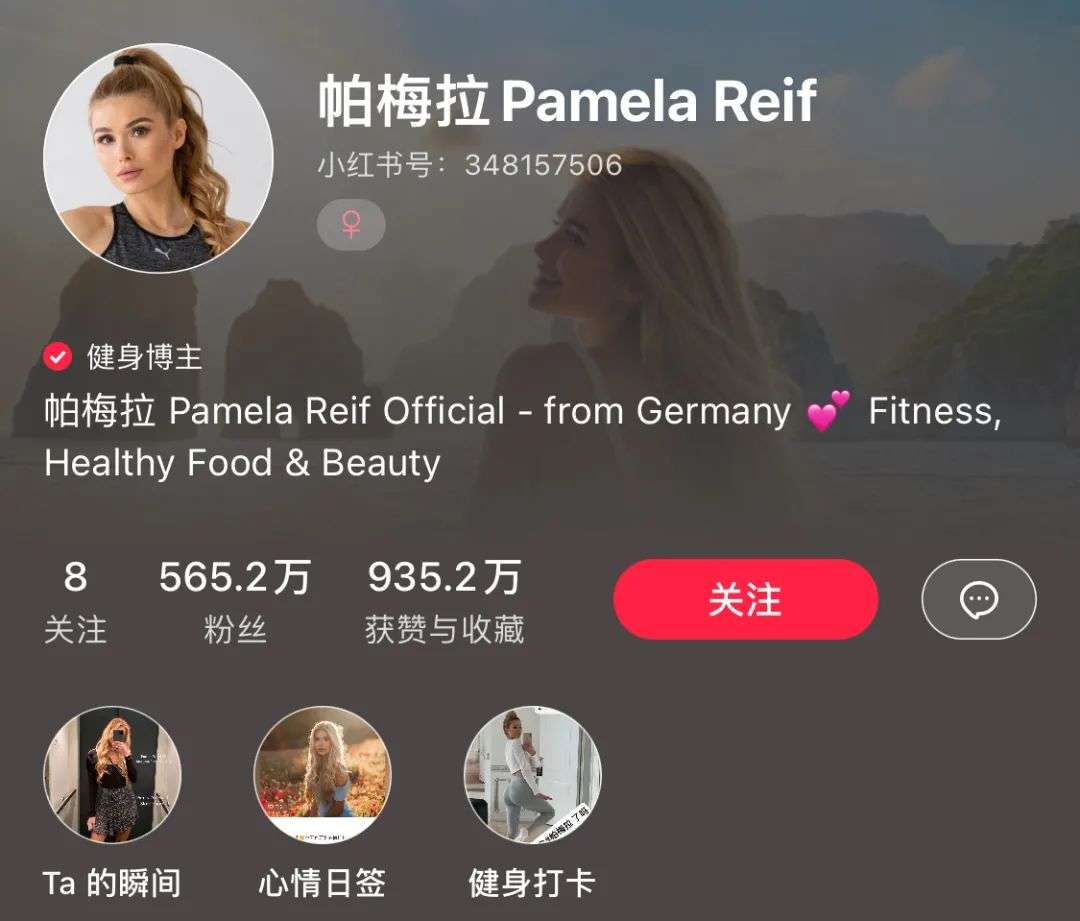Show 获赞与收藏 likes and saves details
The height and width of the screenshot is (921, 1080).
tap(444, 602)
